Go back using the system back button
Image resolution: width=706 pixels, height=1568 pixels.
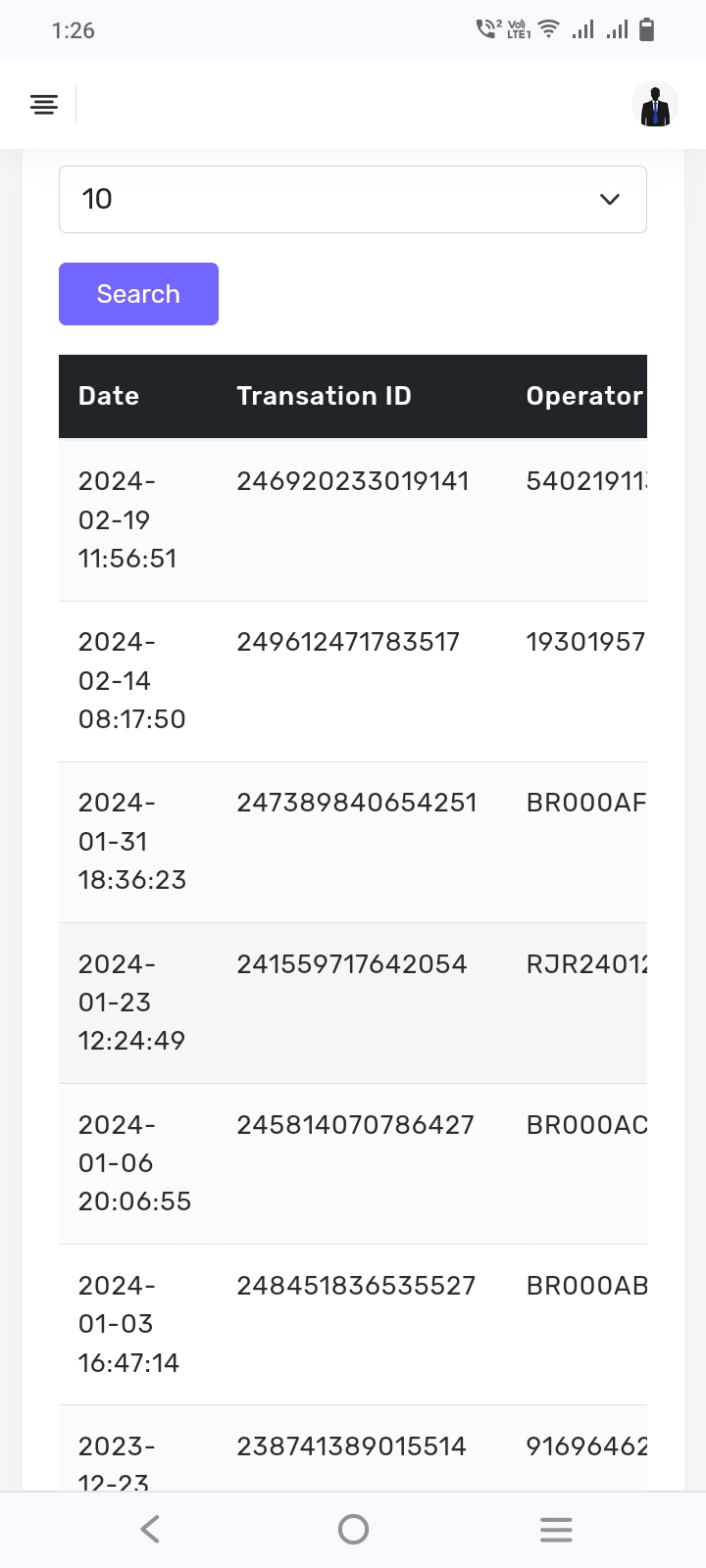pyautogui.click(x=150, y=1529)
